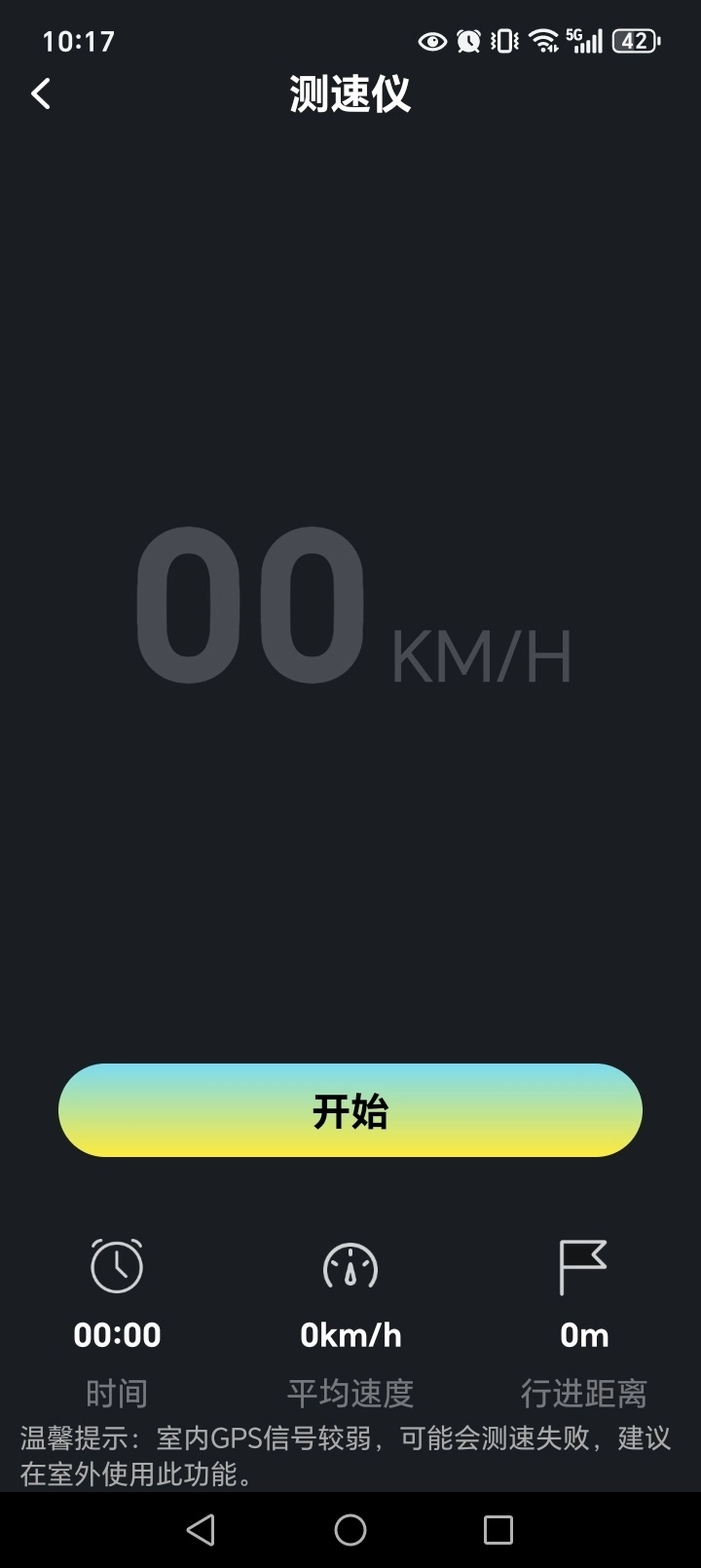701x1568 pixels.
Task: Tap the 0m distance value
Action: click(583, 1334)
